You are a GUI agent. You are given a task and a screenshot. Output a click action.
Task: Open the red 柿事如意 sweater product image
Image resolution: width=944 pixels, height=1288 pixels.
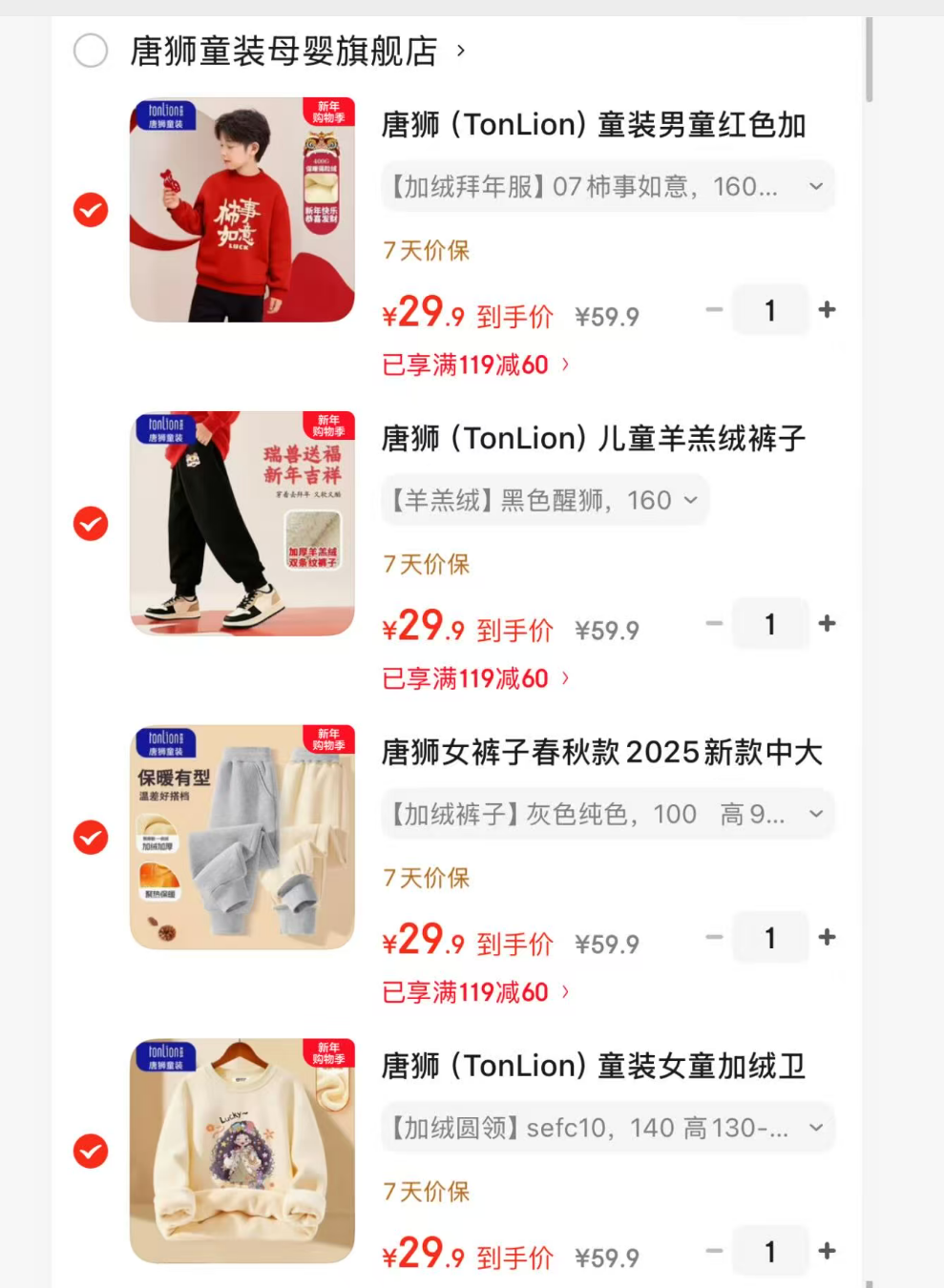tap(242, 210)
